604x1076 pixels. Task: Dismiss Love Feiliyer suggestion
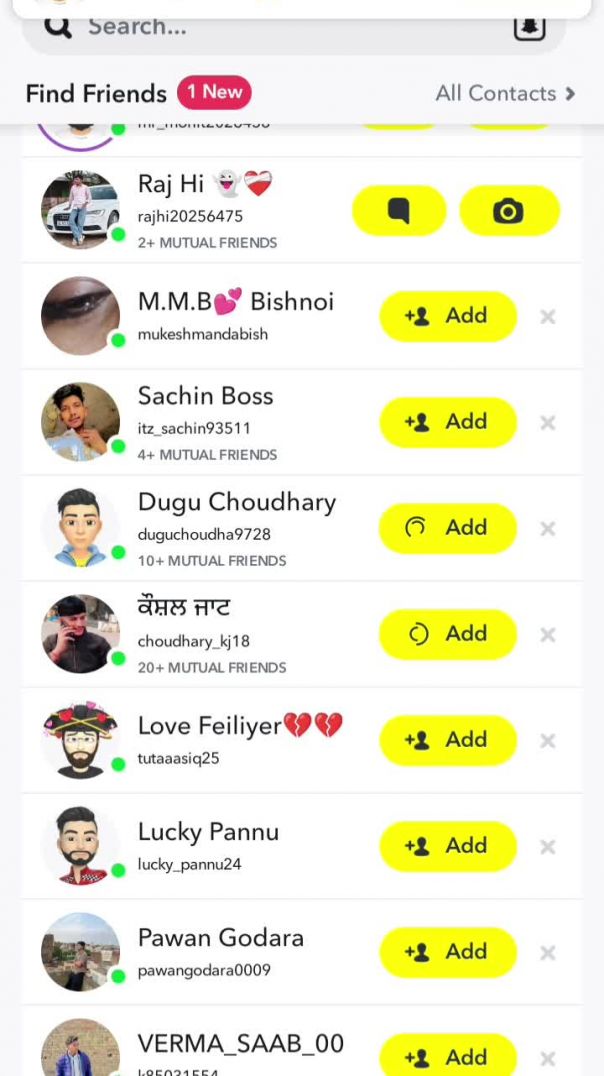click(x=547, y=741)
